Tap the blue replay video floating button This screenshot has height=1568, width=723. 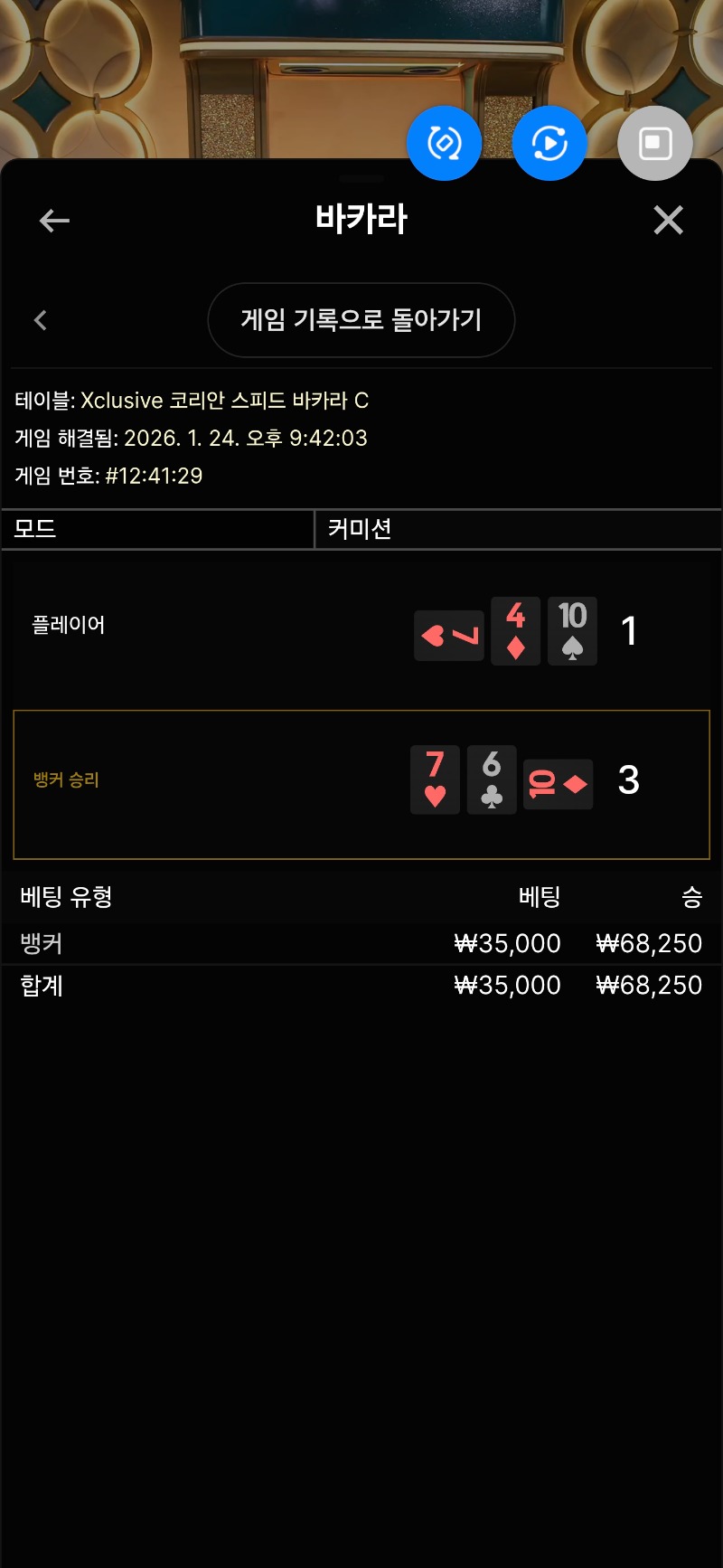(549, 143)
